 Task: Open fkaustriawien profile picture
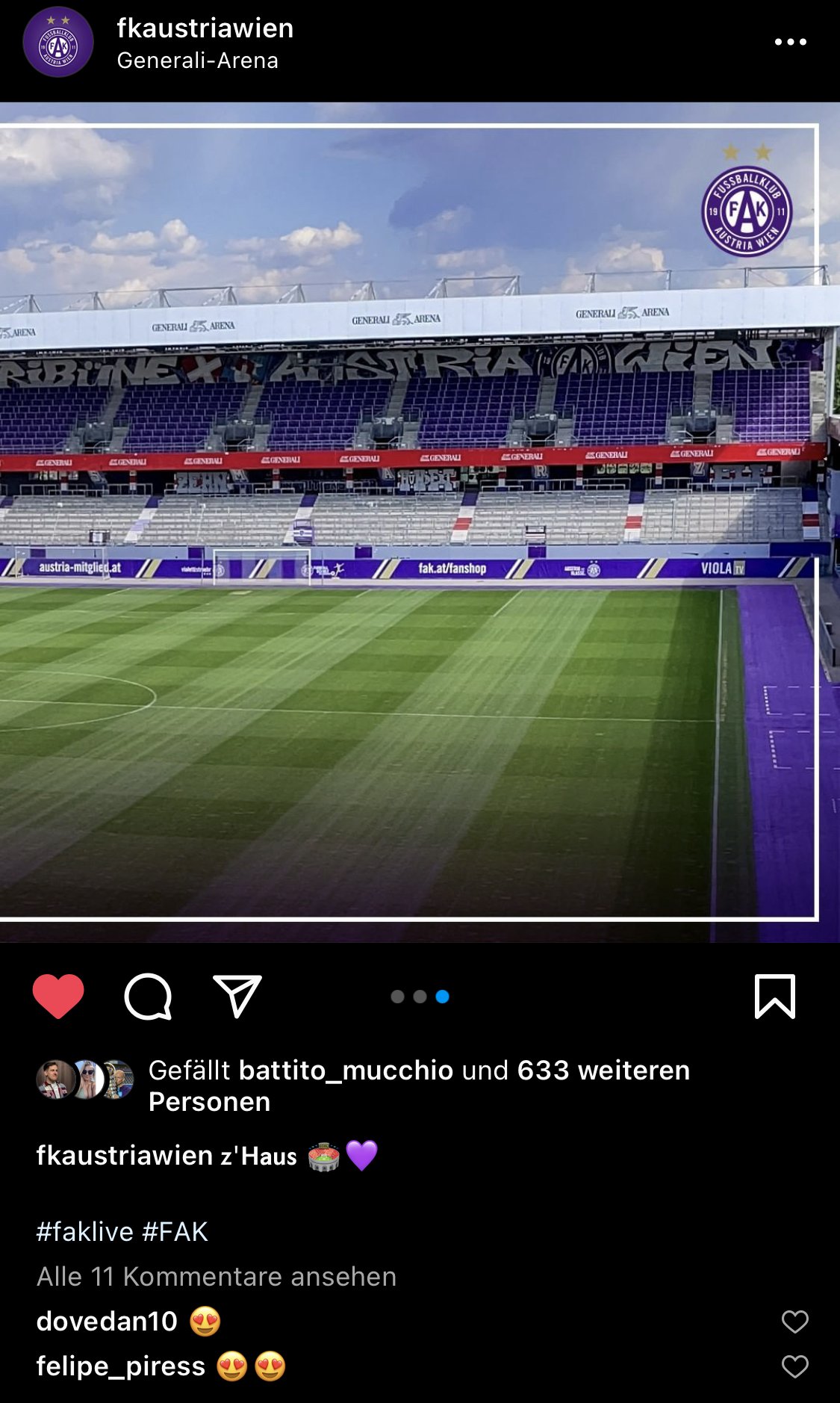coord(58,42)
